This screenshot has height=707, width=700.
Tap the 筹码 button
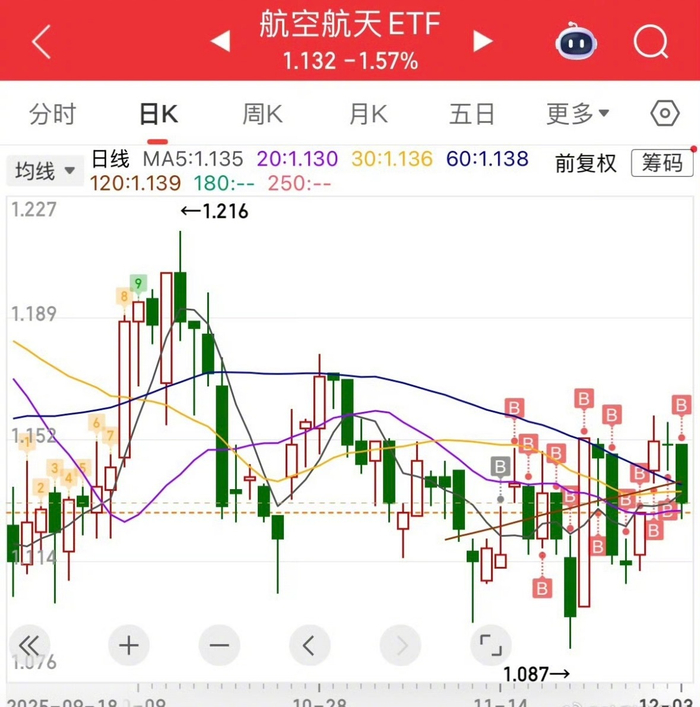pos(662,164)
